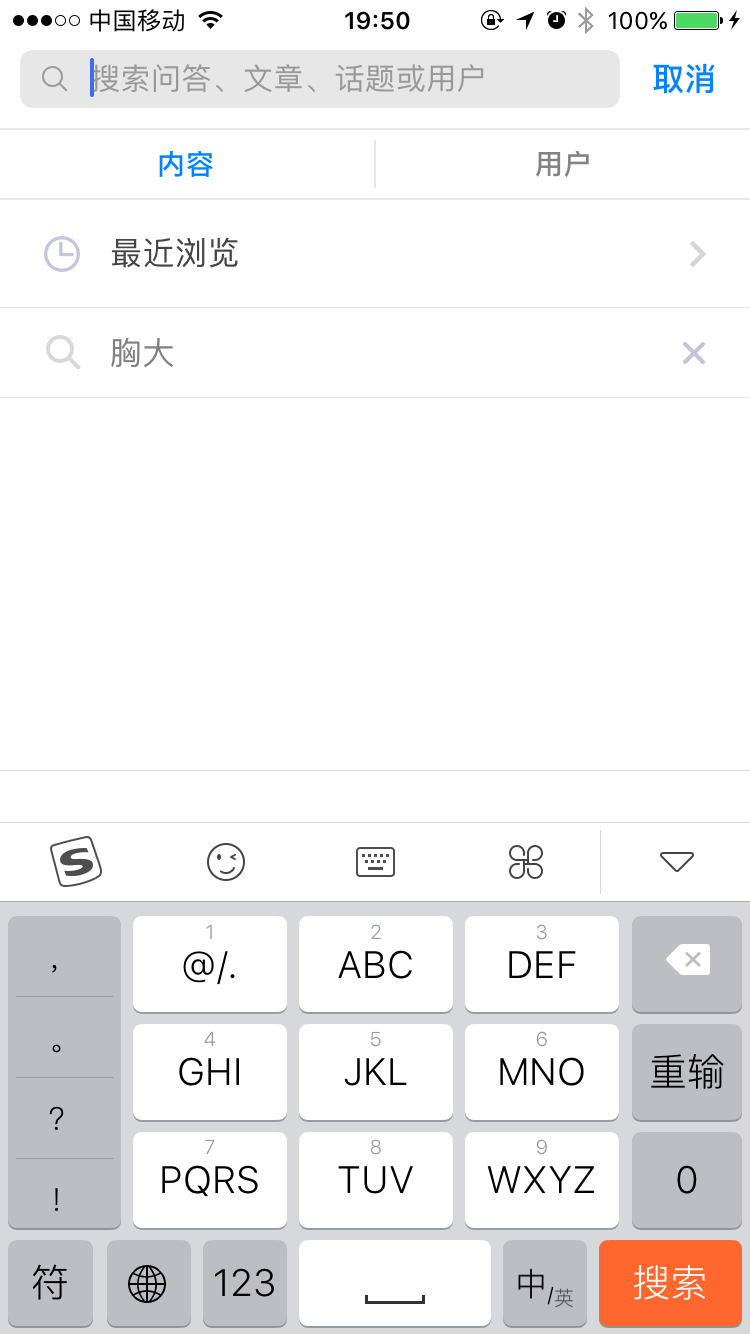Switch input language with the 中/英 key
The height and width of the screenshot is (1334, 750).
point(545,1283)
